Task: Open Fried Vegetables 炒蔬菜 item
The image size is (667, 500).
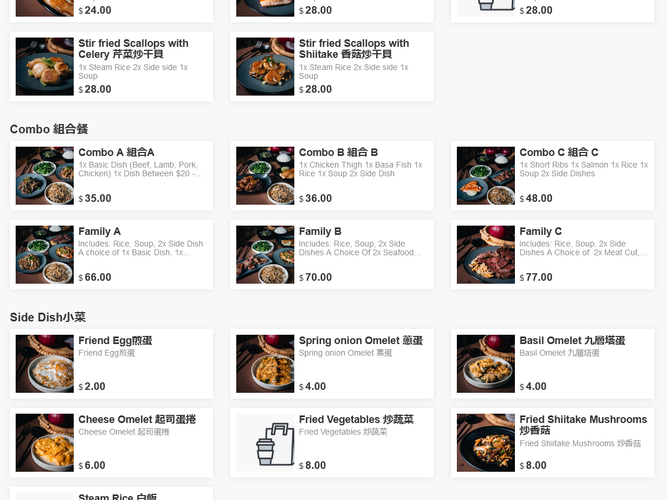Action: click(332, 442)
